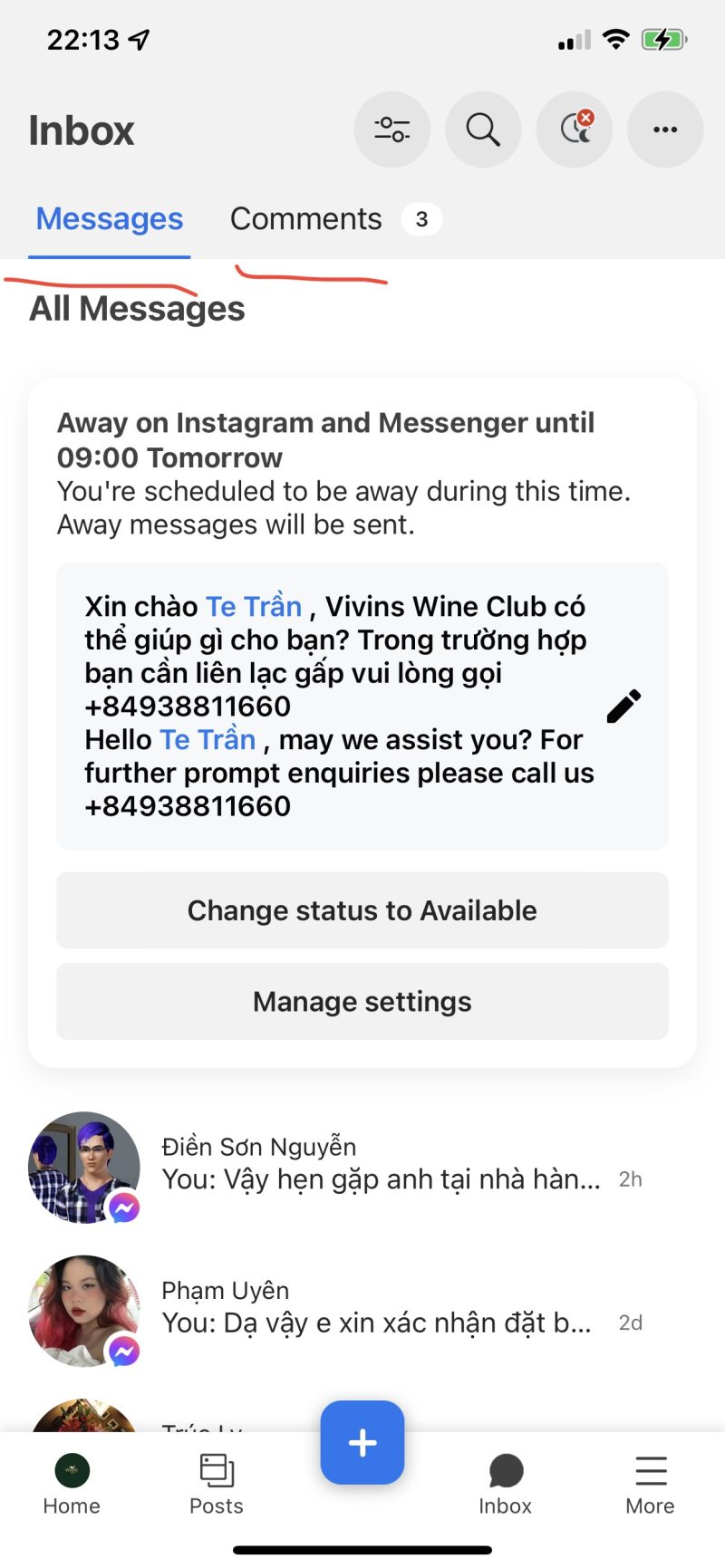Image resolution: width=725 pixels, height=1568 pixels.
Task: Open the three-dot overflow menu
Action: coord(665,130)
